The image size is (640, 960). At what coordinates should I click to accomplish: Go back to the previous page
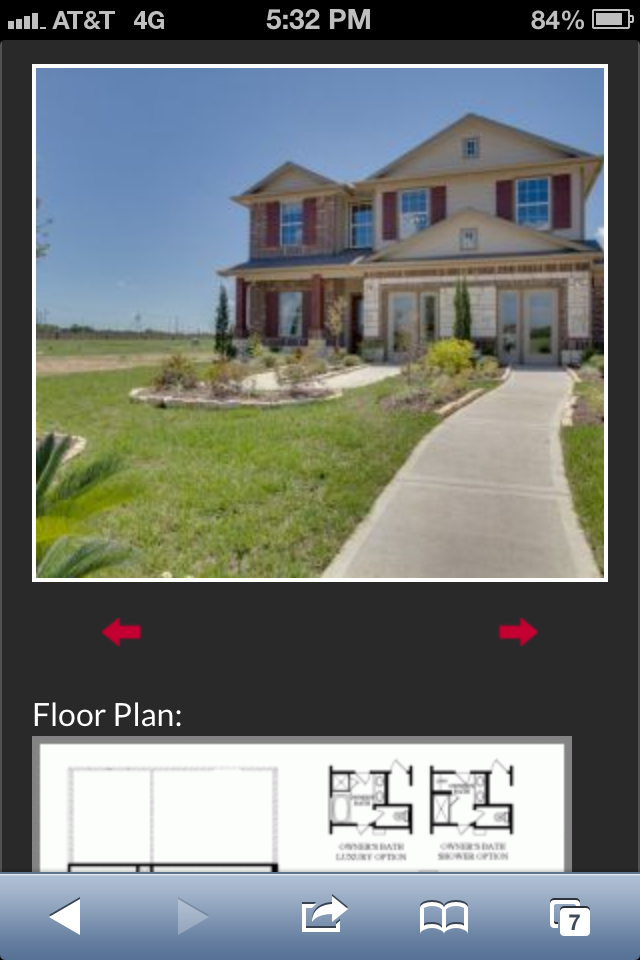pyautogui.click(x=65, y=916)
